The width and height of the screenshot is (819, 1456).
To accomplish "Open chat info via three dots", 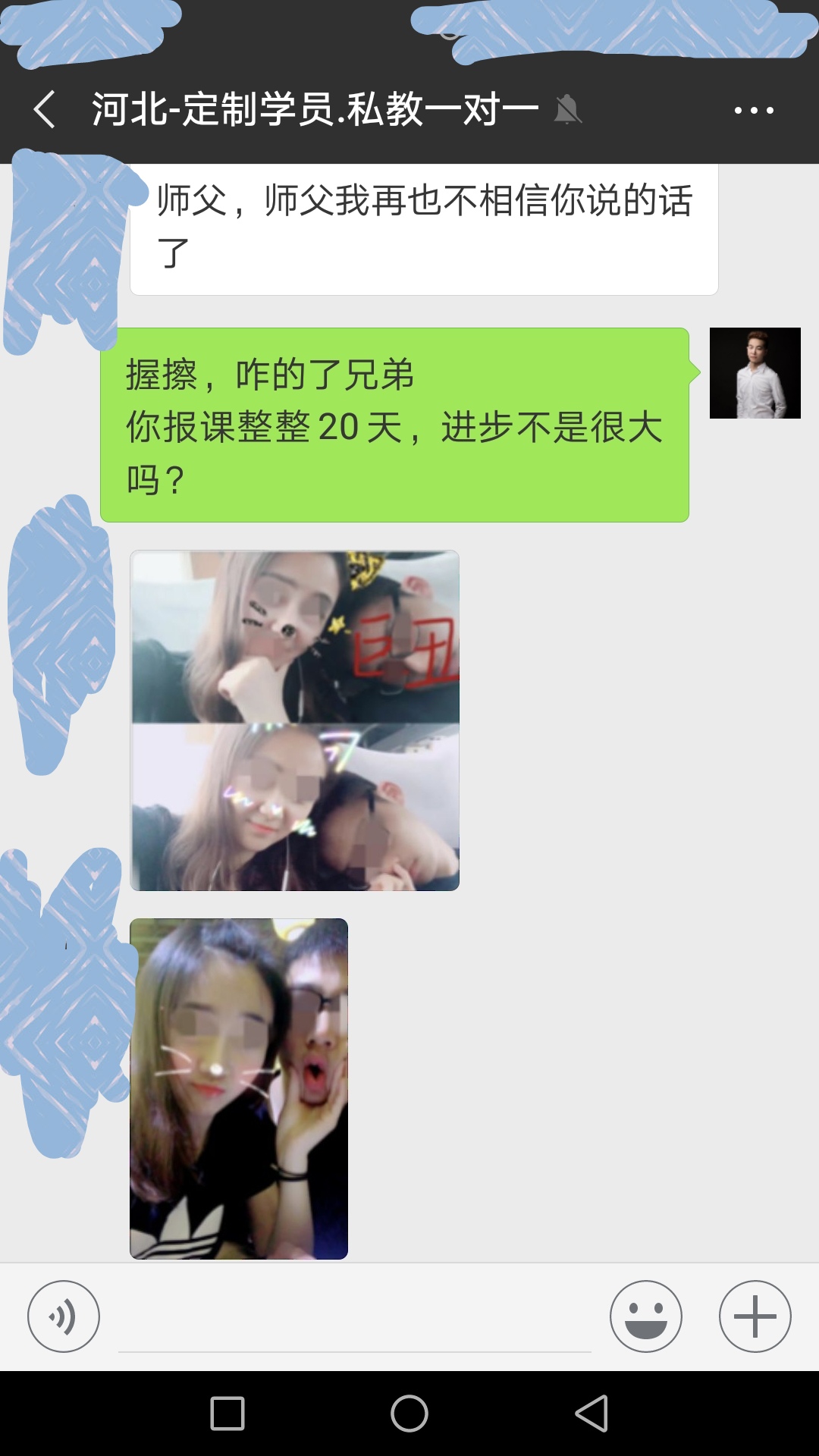I will click(x=754, y=111).
